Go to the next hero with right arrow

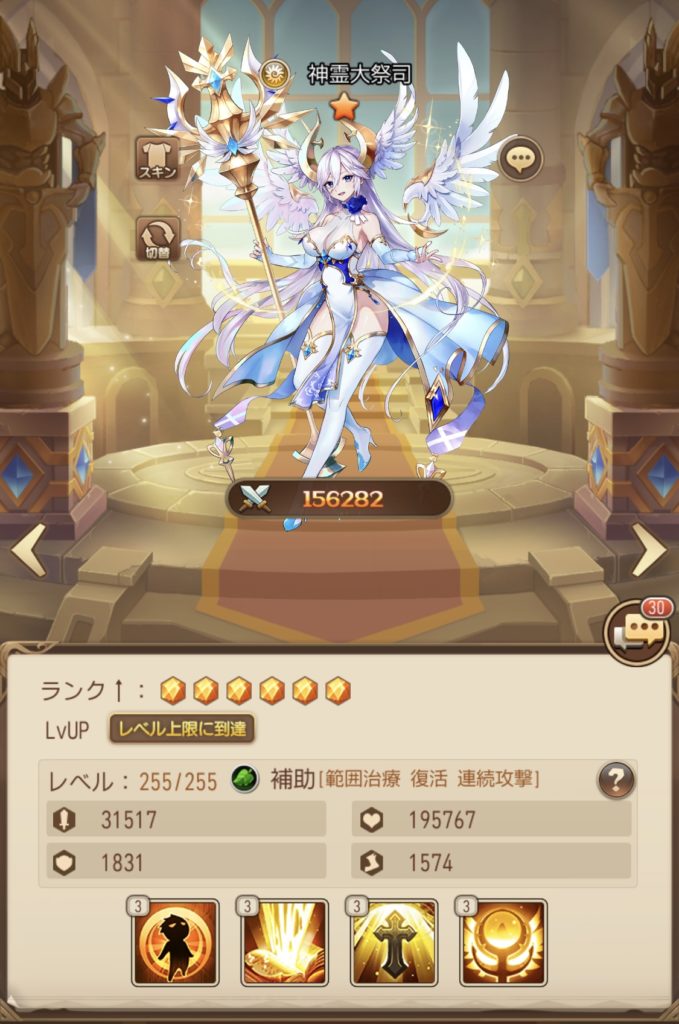(649, 550)
